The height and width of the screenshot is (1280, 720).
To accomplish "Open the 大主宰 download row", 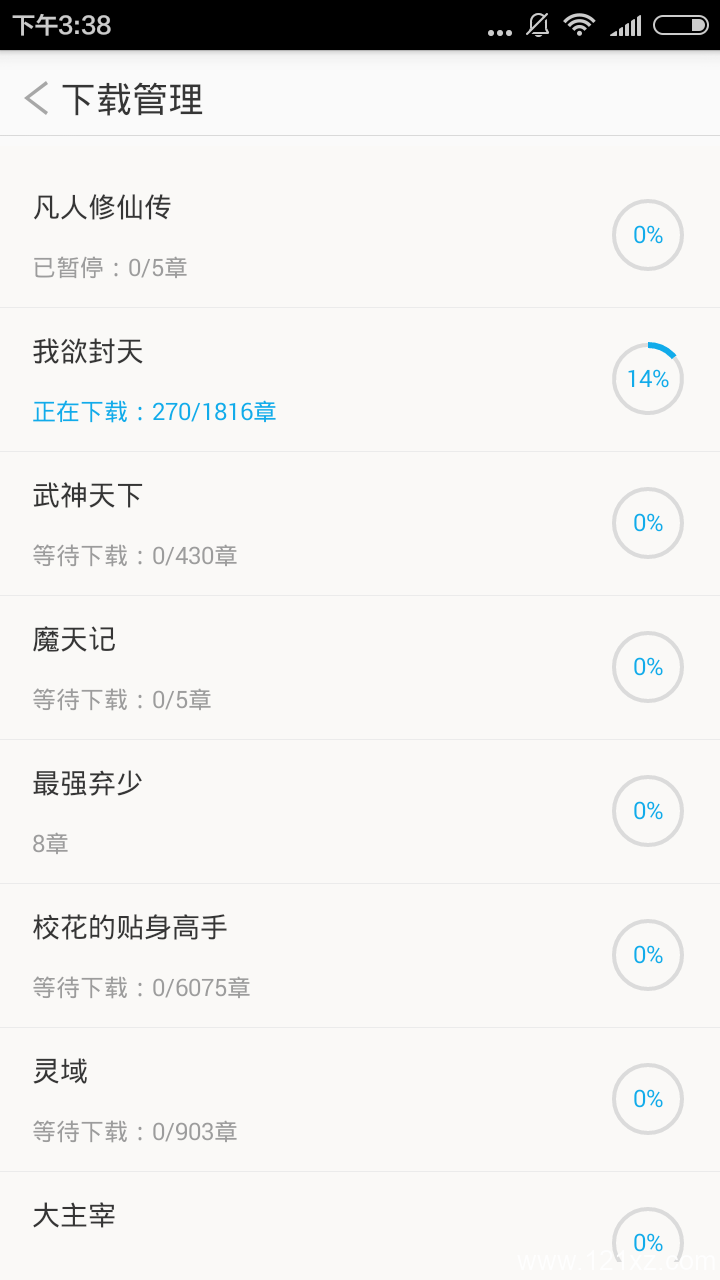I will [x=360, y=1226].
